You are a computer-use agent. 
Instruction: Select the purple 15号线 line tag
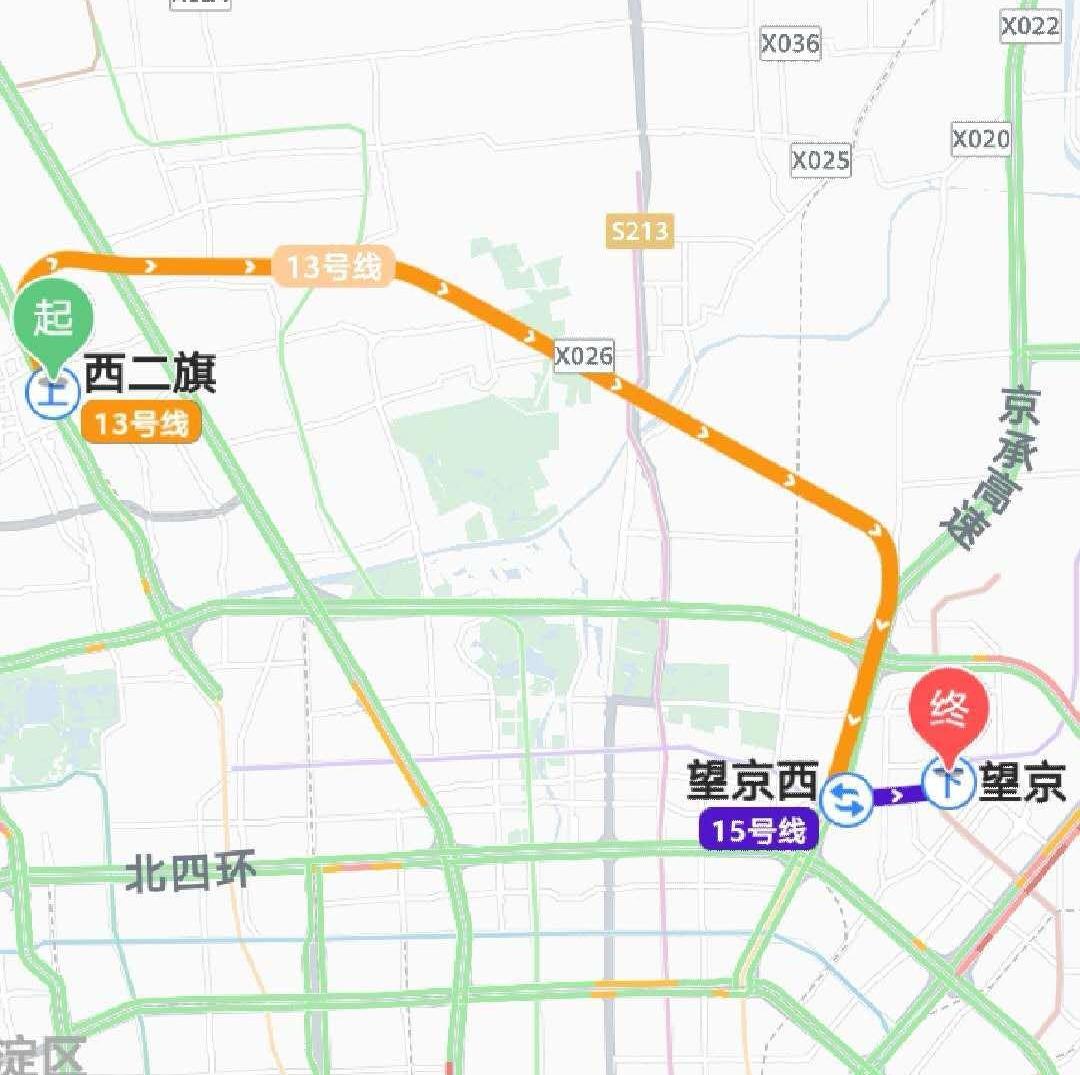tap(759, 832)
